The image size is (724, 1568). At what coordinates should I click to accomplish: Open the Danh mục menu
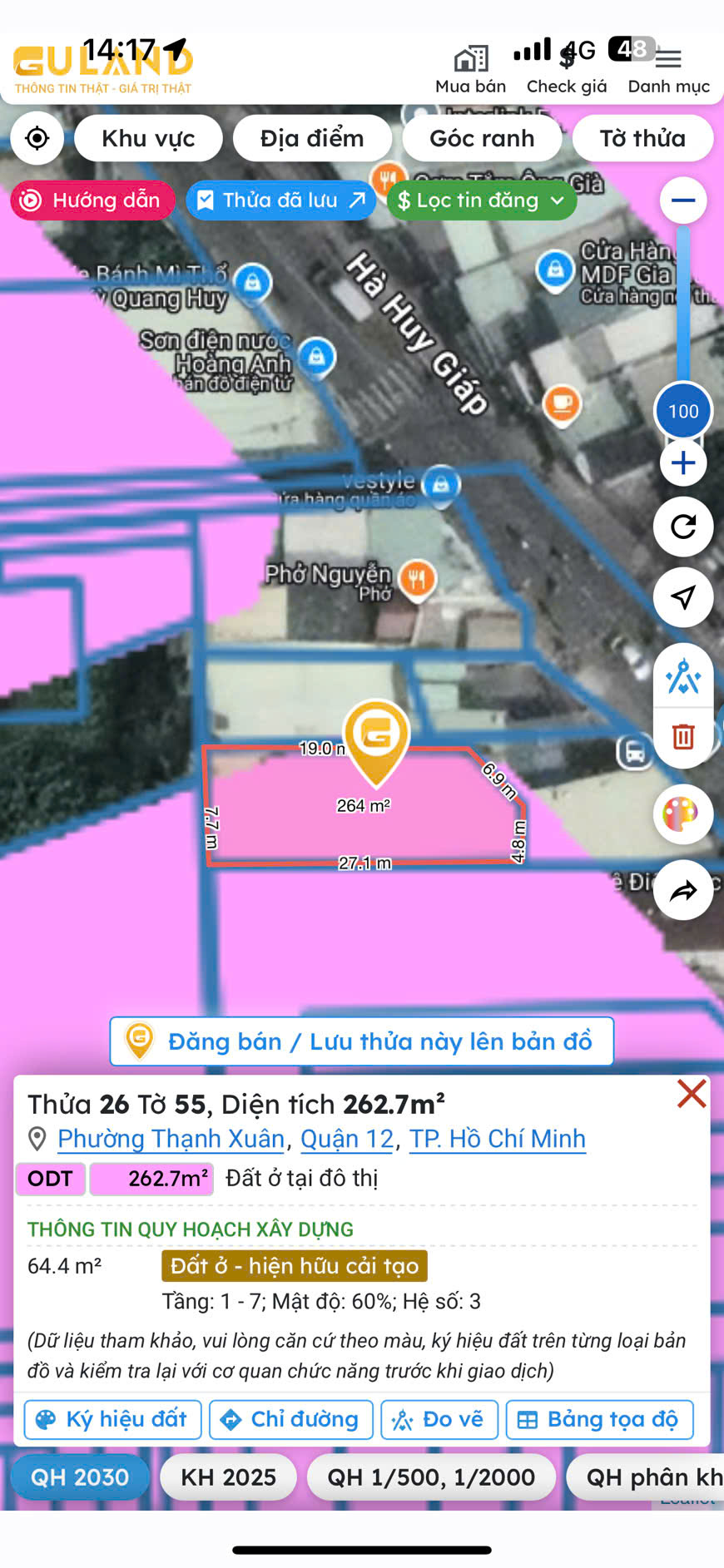click(x=668, y=70)
